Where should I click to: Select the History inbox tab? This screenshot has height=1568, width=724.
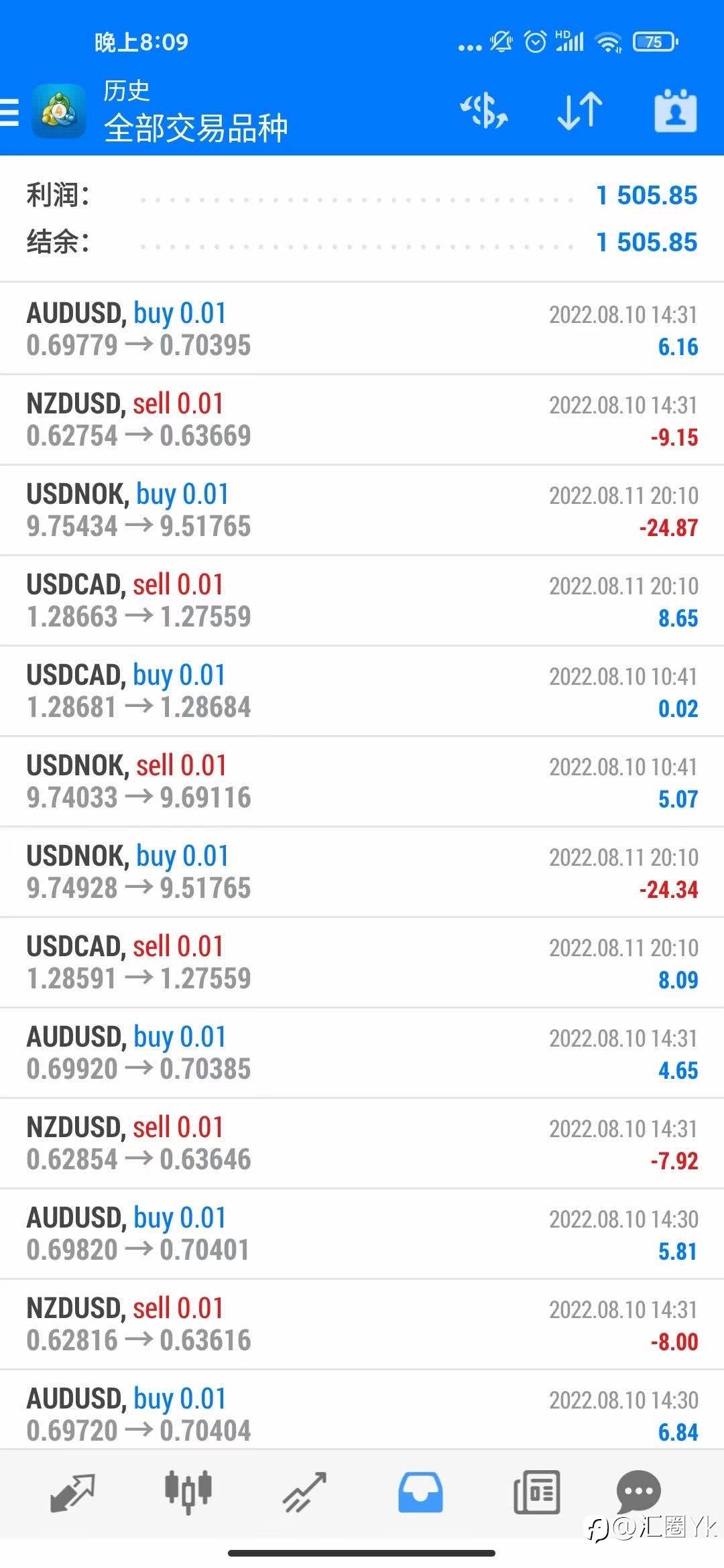[x=420, y=1493]
